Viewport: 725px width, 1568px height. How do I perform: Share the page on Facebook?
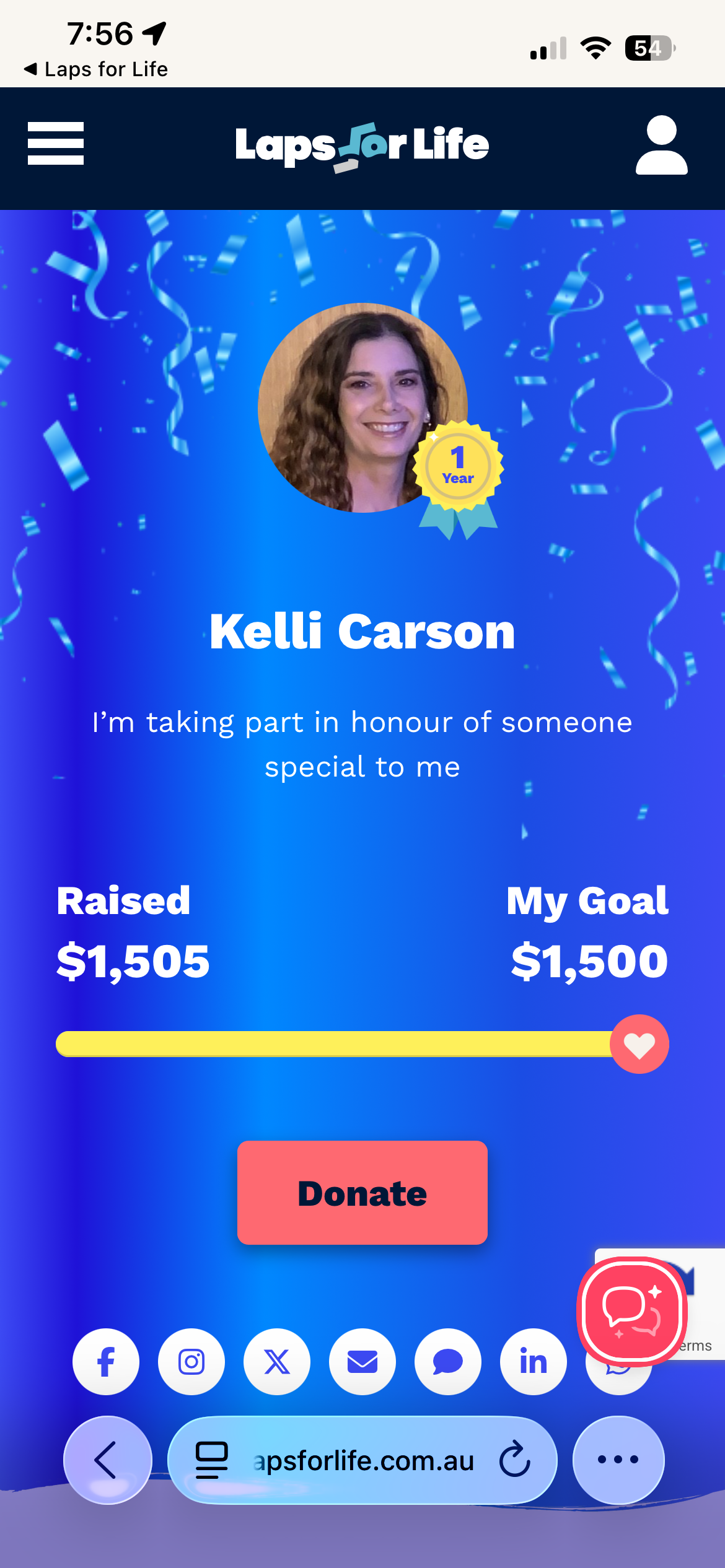click(x=106, y=1362)
